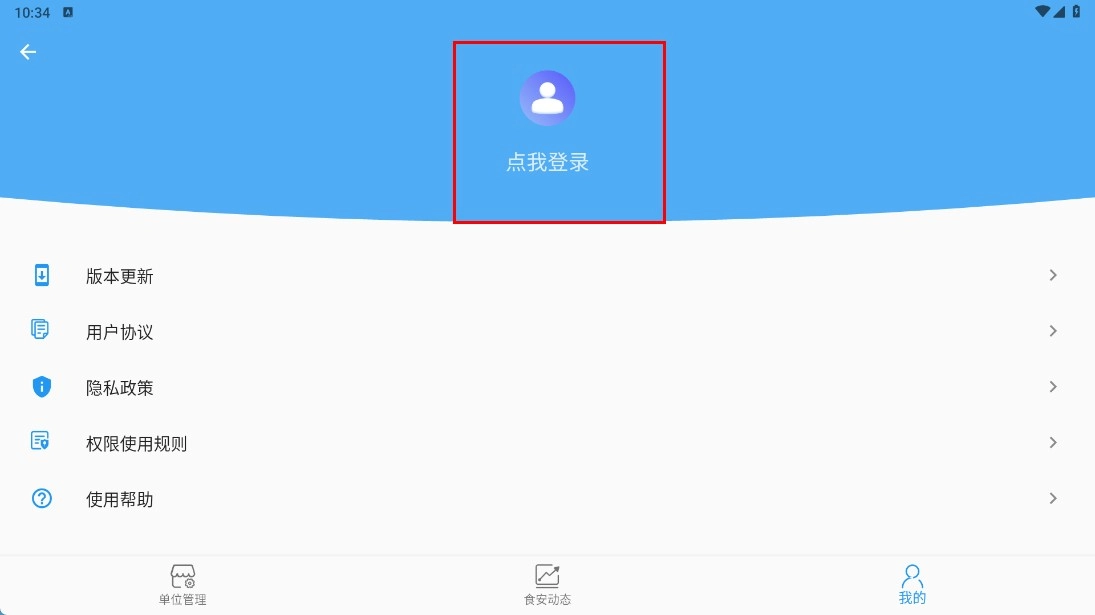Open 版本更新 row
The height and width of the screenshot is (615, 1095).
(x=548, y=276)
